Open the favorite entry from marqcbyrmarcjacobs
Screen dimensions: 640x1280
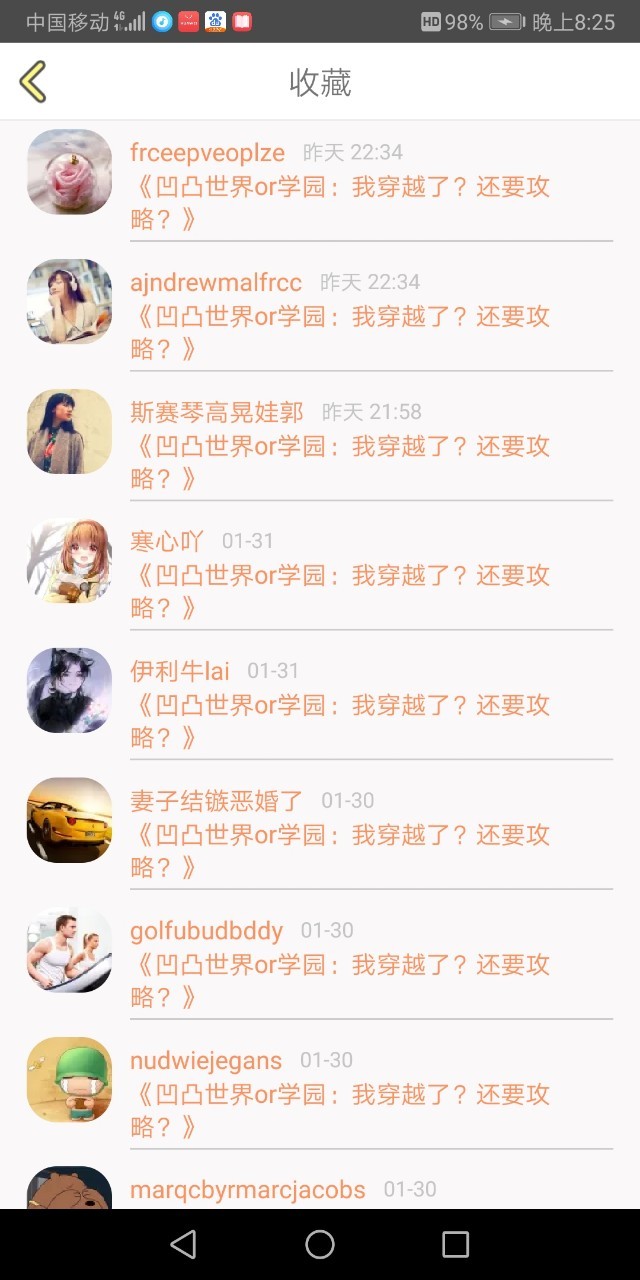pos(248,1190)
